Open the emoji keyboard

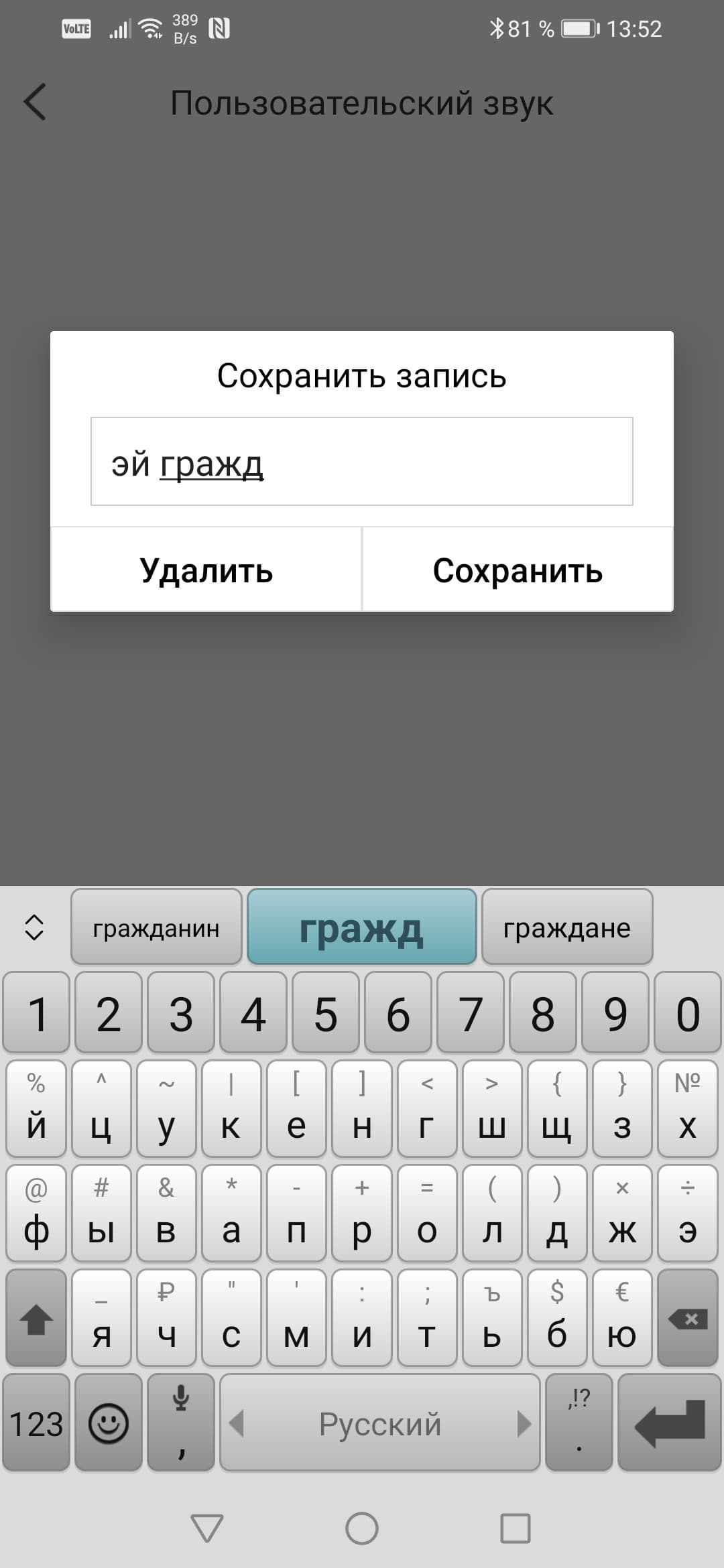point(109,1424)
